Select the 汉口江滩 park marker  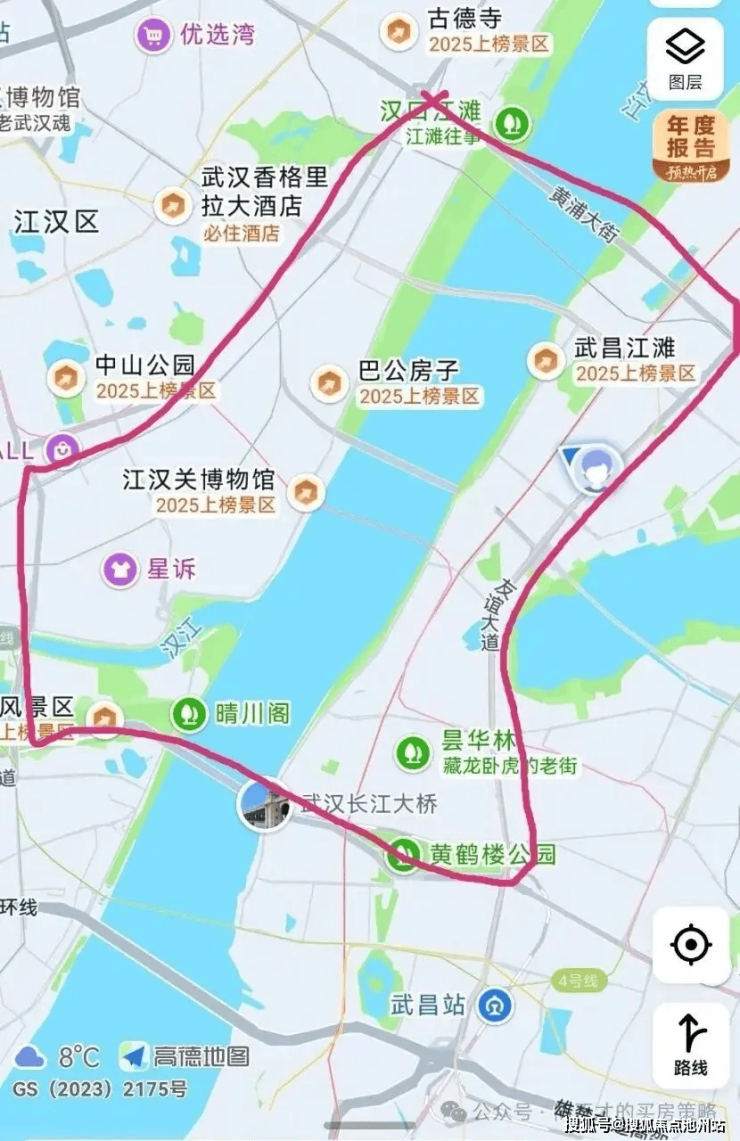click(514, 123)
